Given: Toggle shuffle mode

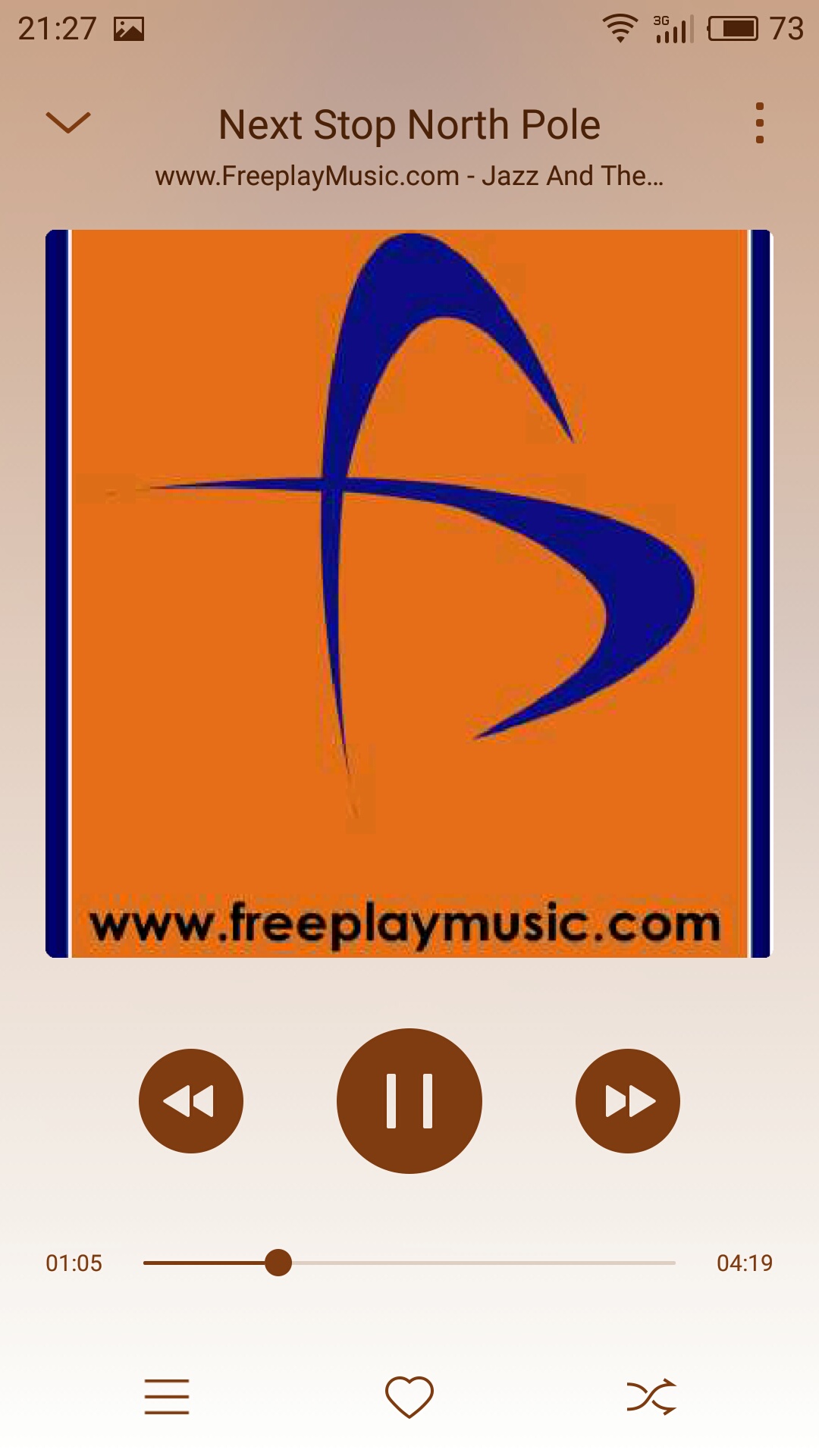Looking at the screenshot, I should pos(651,1396).
